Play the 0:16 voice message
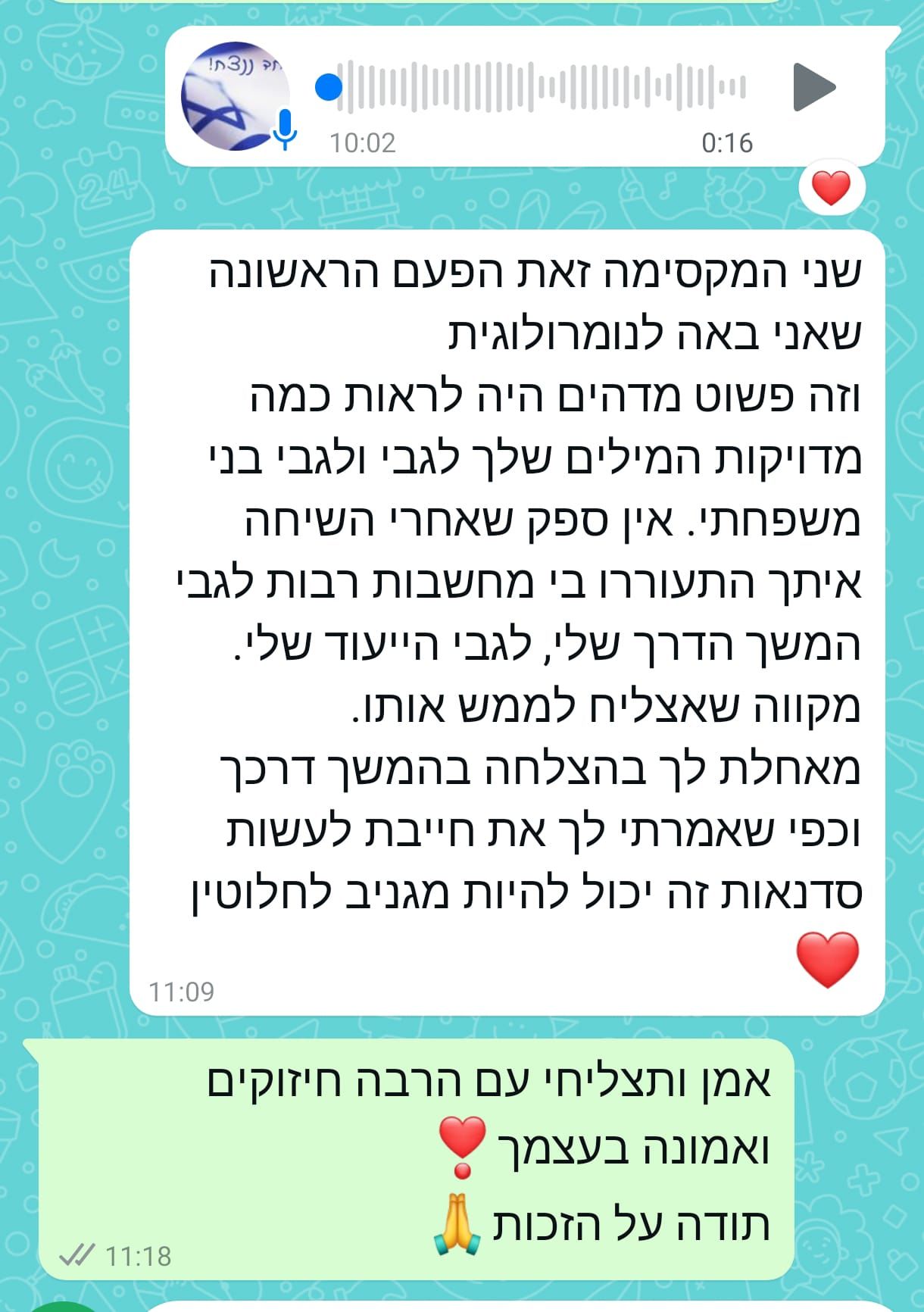The width and height of the screenshot is (924, 1312). 813,87
